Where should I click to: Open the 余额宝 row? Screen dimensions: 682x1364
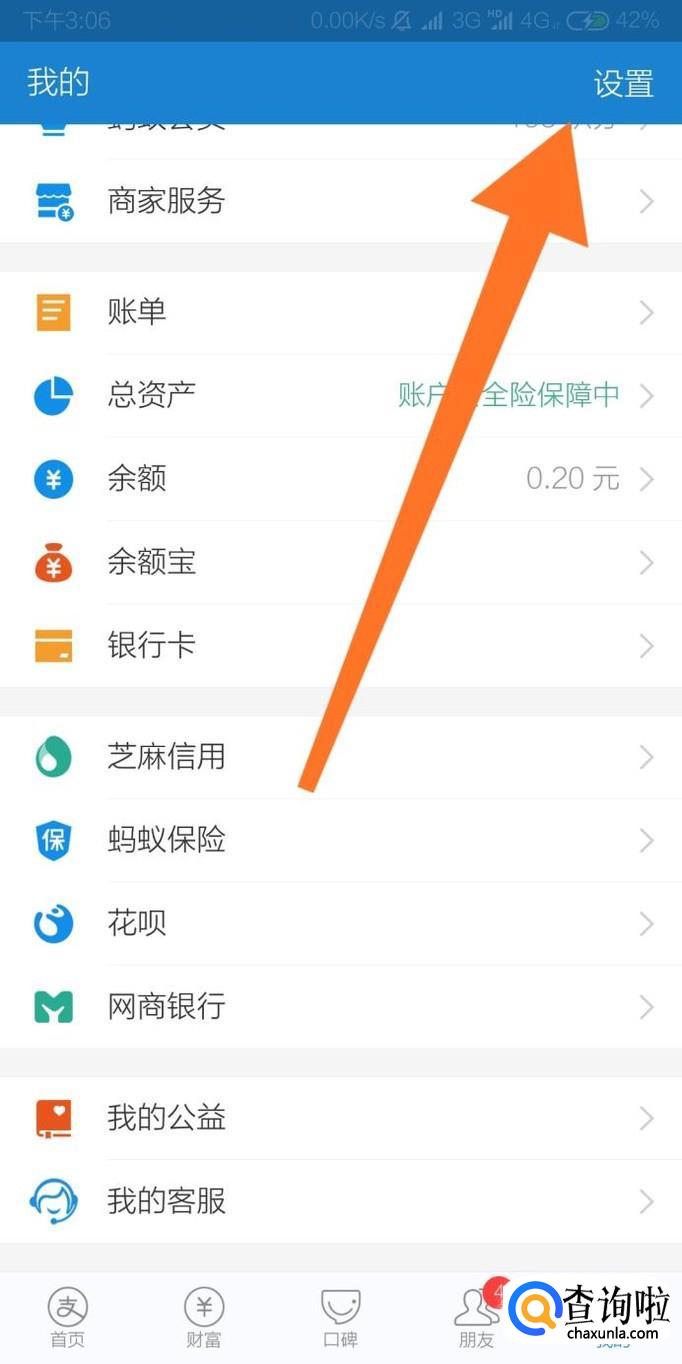(x=340, y=563)
